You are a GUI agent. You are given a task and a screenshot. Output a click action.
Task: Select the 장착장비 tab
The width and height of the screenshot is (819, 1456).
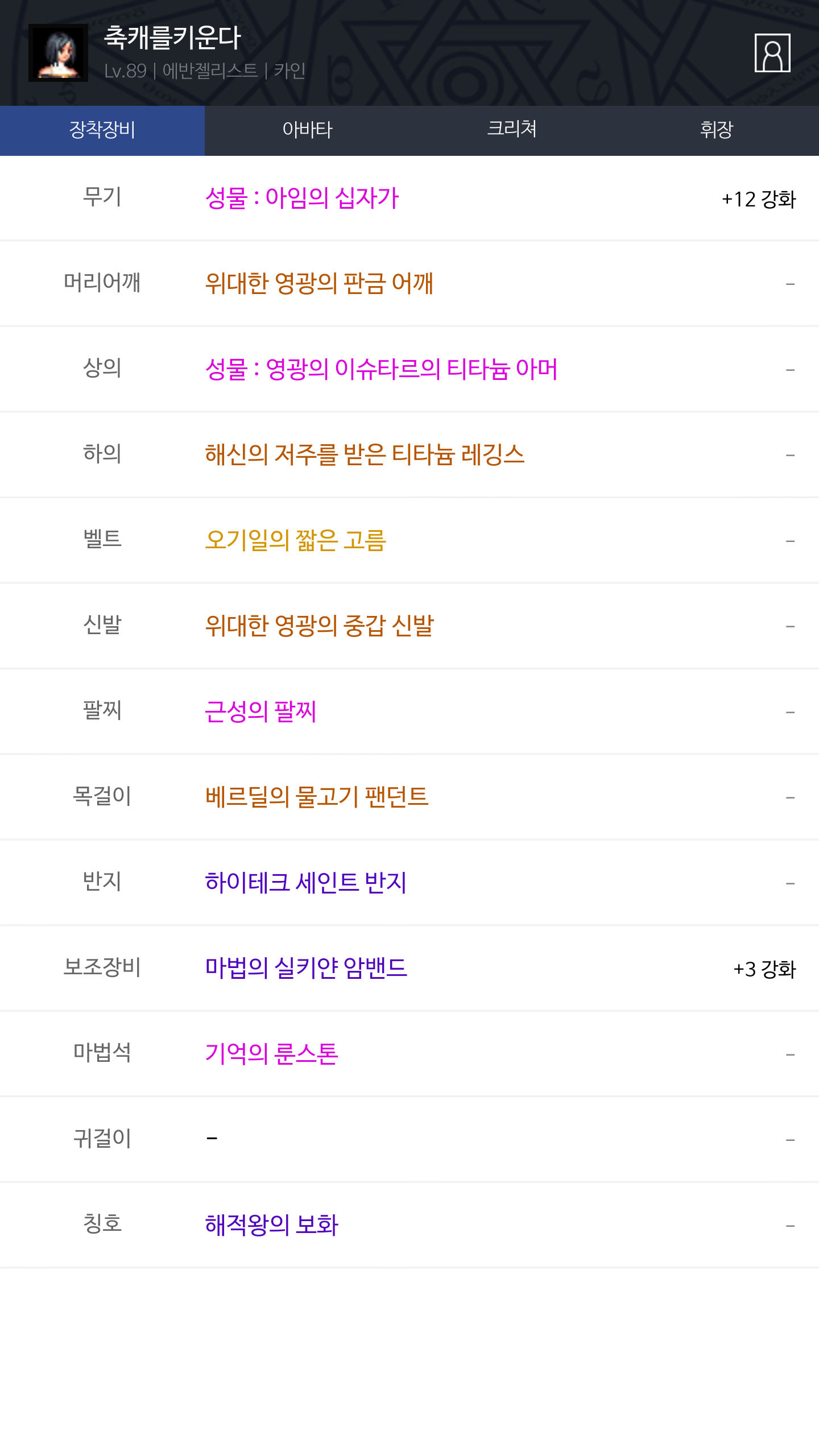(x=102, y=130)
